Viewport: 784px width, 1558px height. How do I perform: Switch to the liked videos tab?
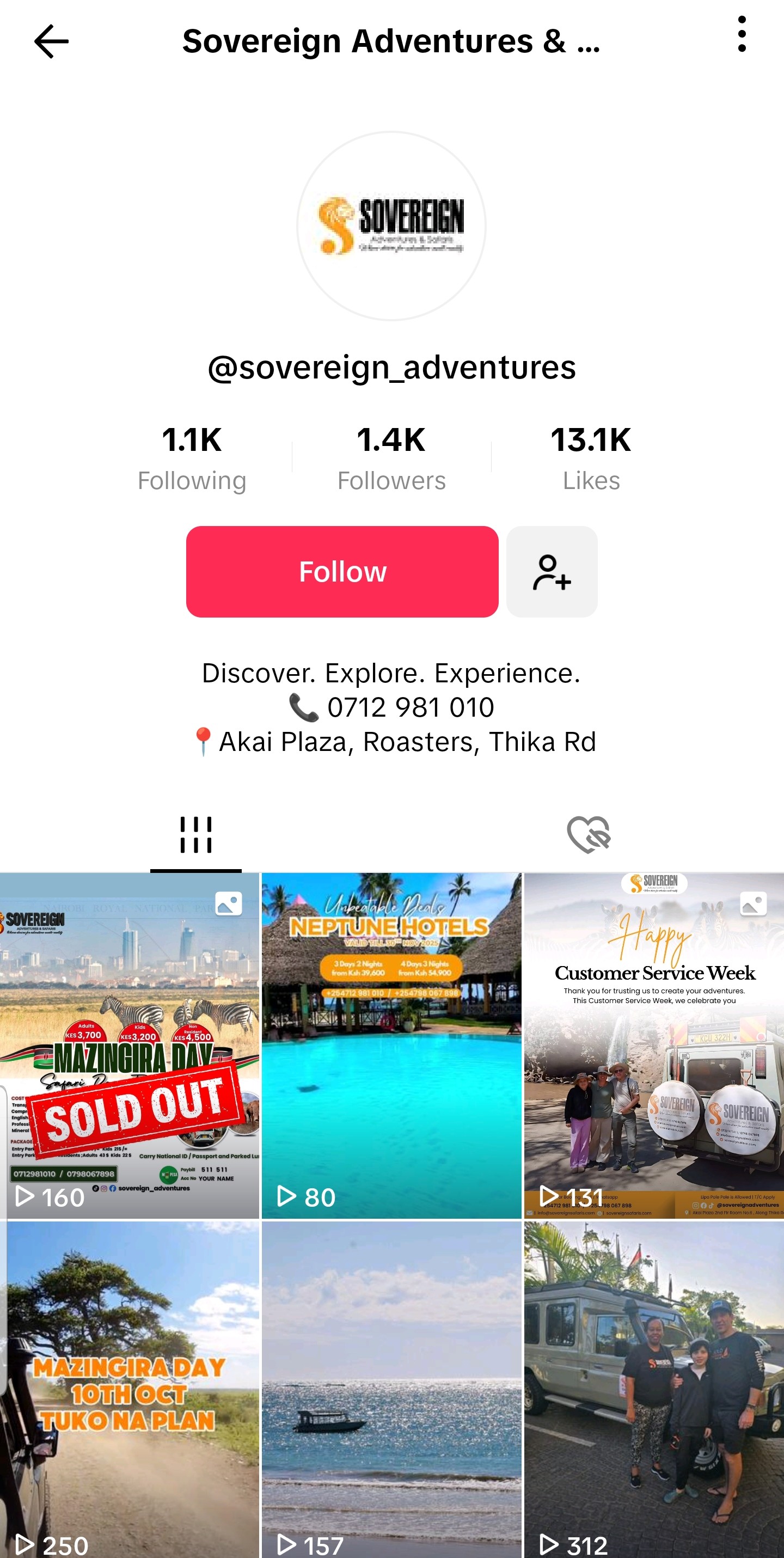coord(588,835)
